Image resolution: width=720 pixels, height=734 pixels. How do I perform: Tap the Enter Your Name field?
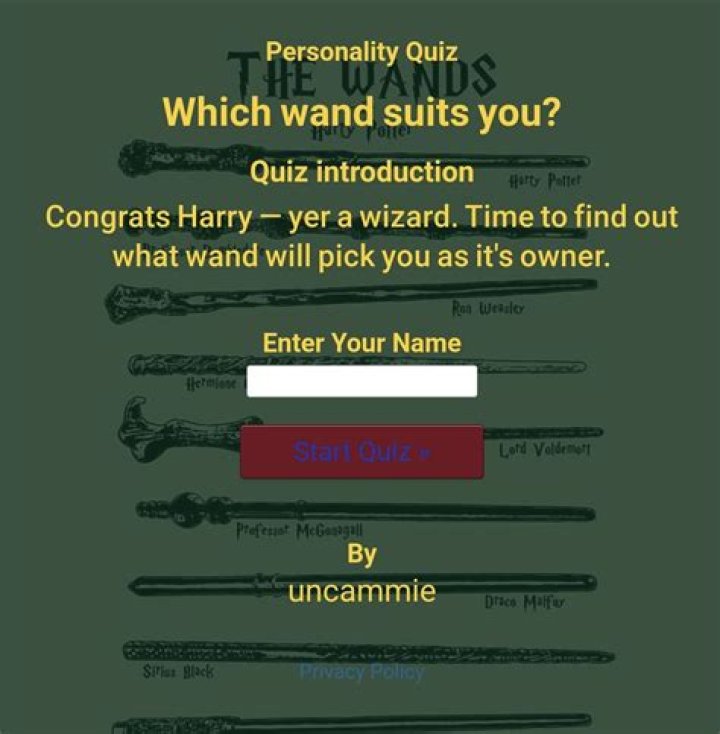point(361,381)
